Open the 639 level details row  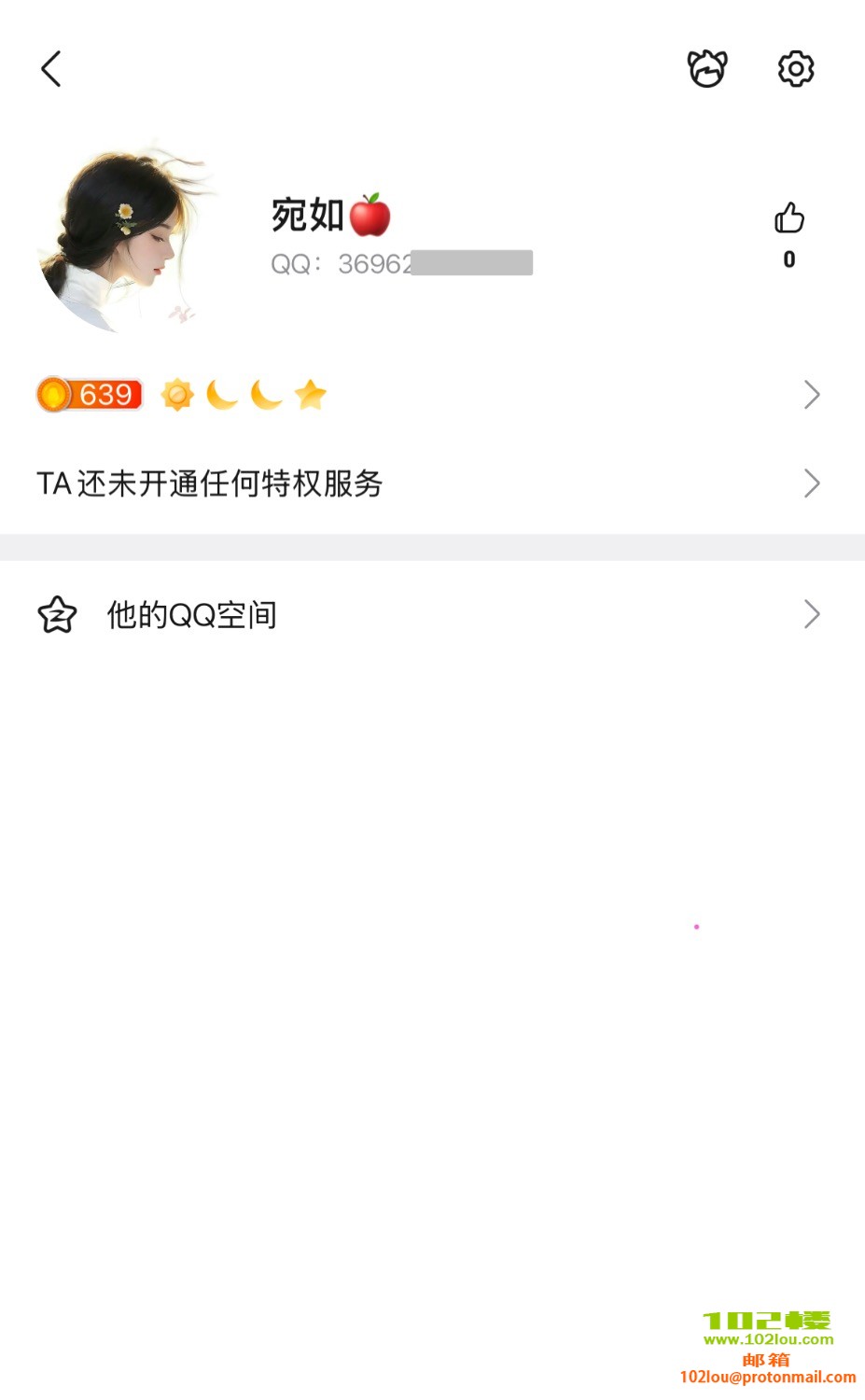coord(429,395)
